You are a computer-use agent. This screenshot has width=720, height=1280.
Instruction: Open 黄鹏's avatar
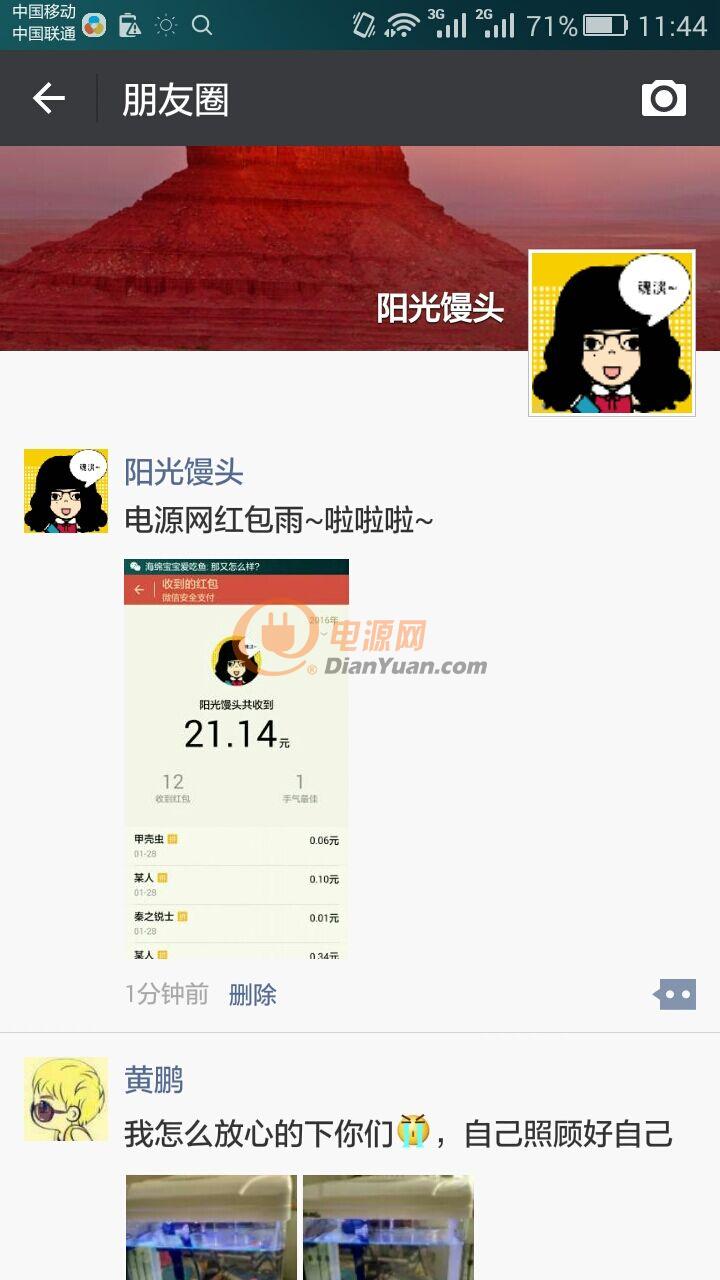click(x=66, y=1099)
